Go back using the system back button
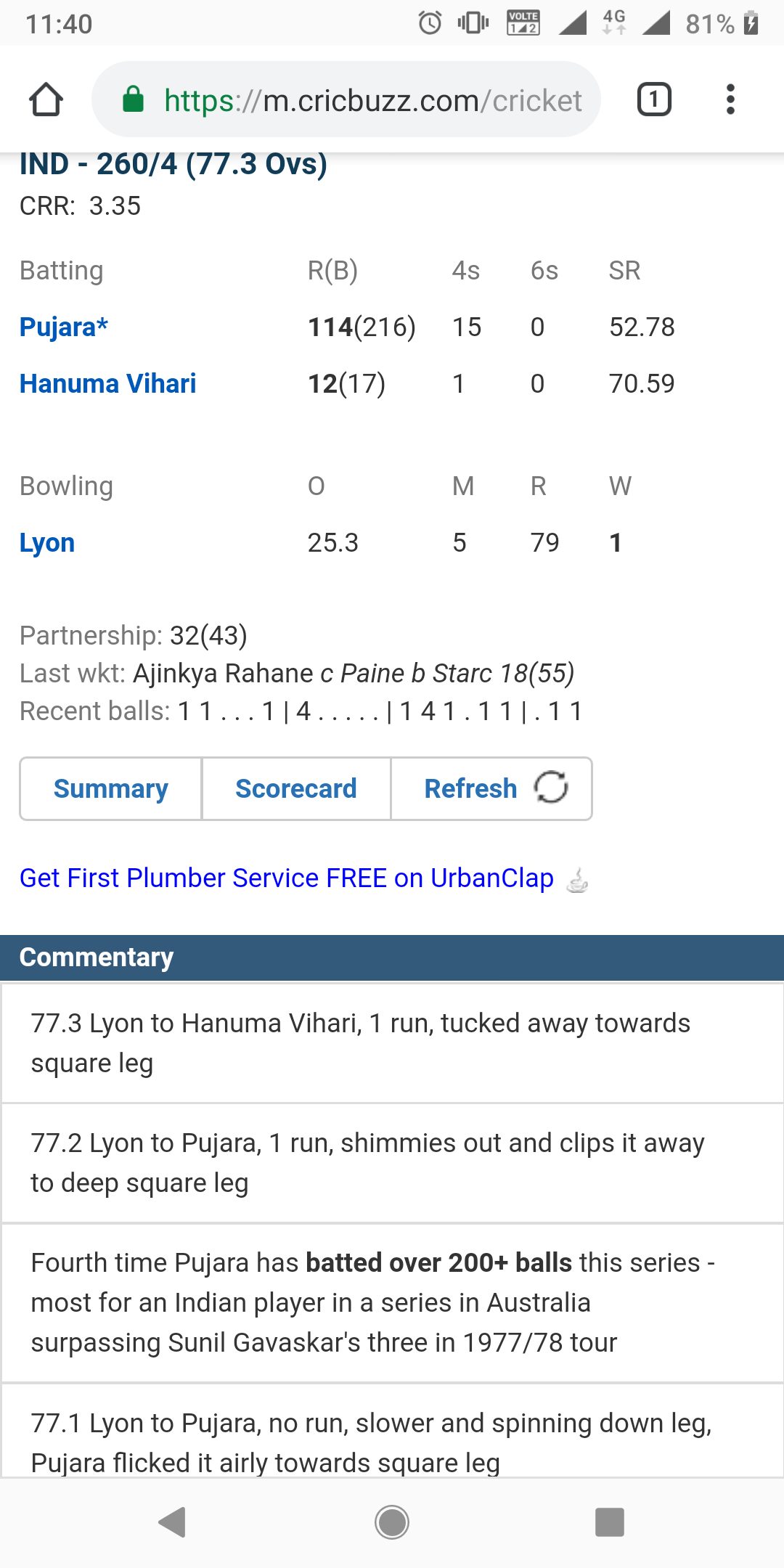This screenshot has width=784, height=1568. (173, 1522)
